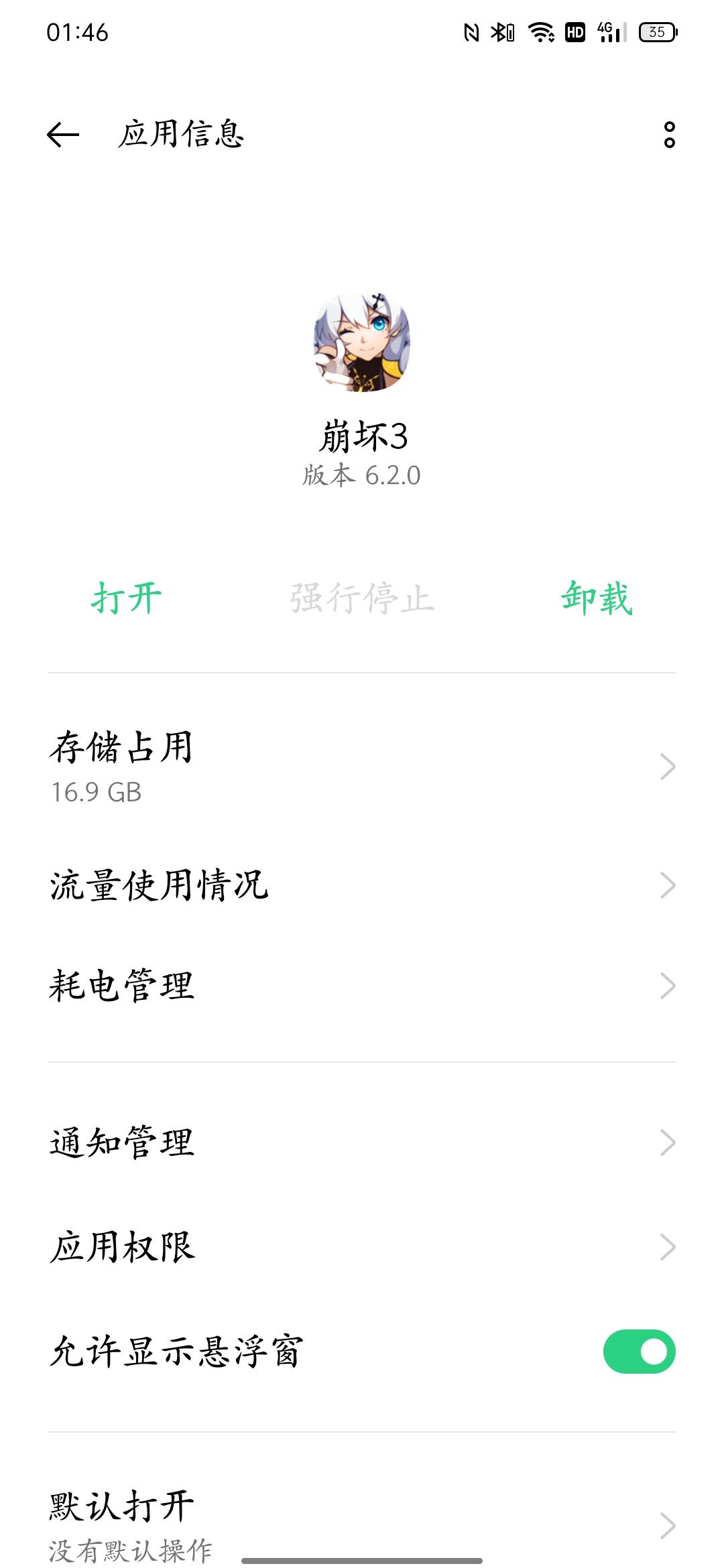Open 存储占用 details
Viewport: 724px width, 1568px height.
(x=362, y=767)
